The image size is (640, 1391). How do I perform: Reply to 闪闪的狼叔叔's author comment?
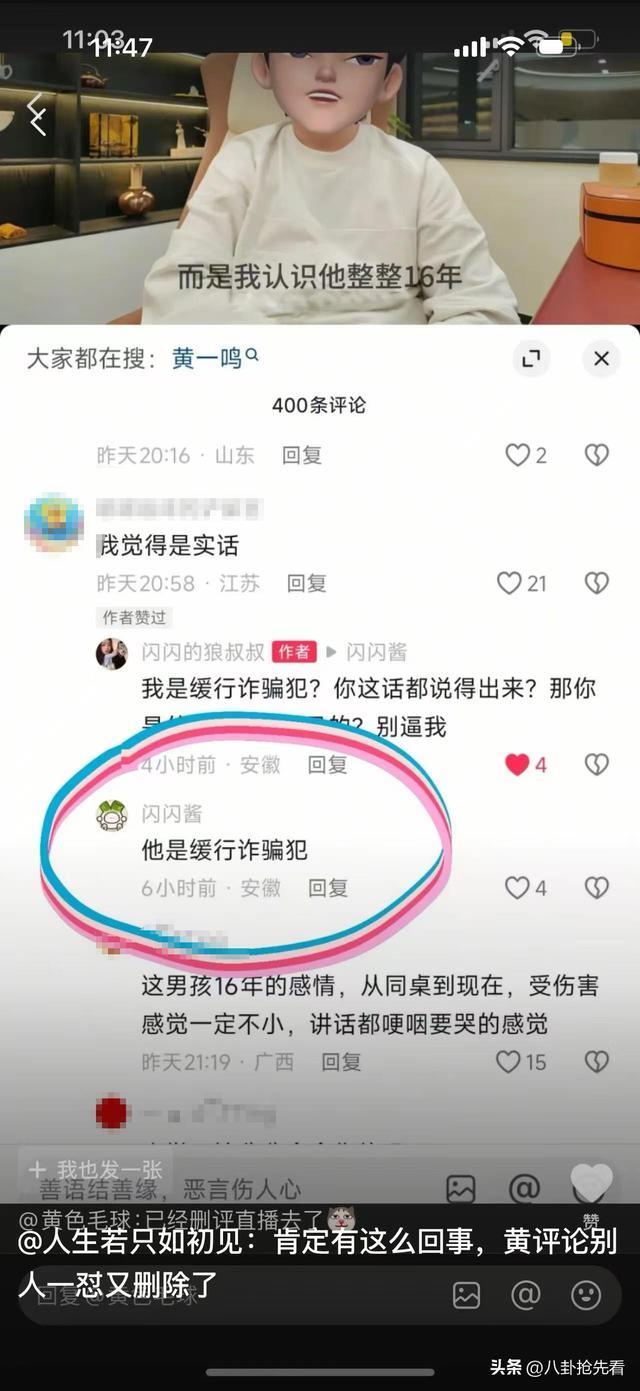pyautogui.click(x=327, y=765)
